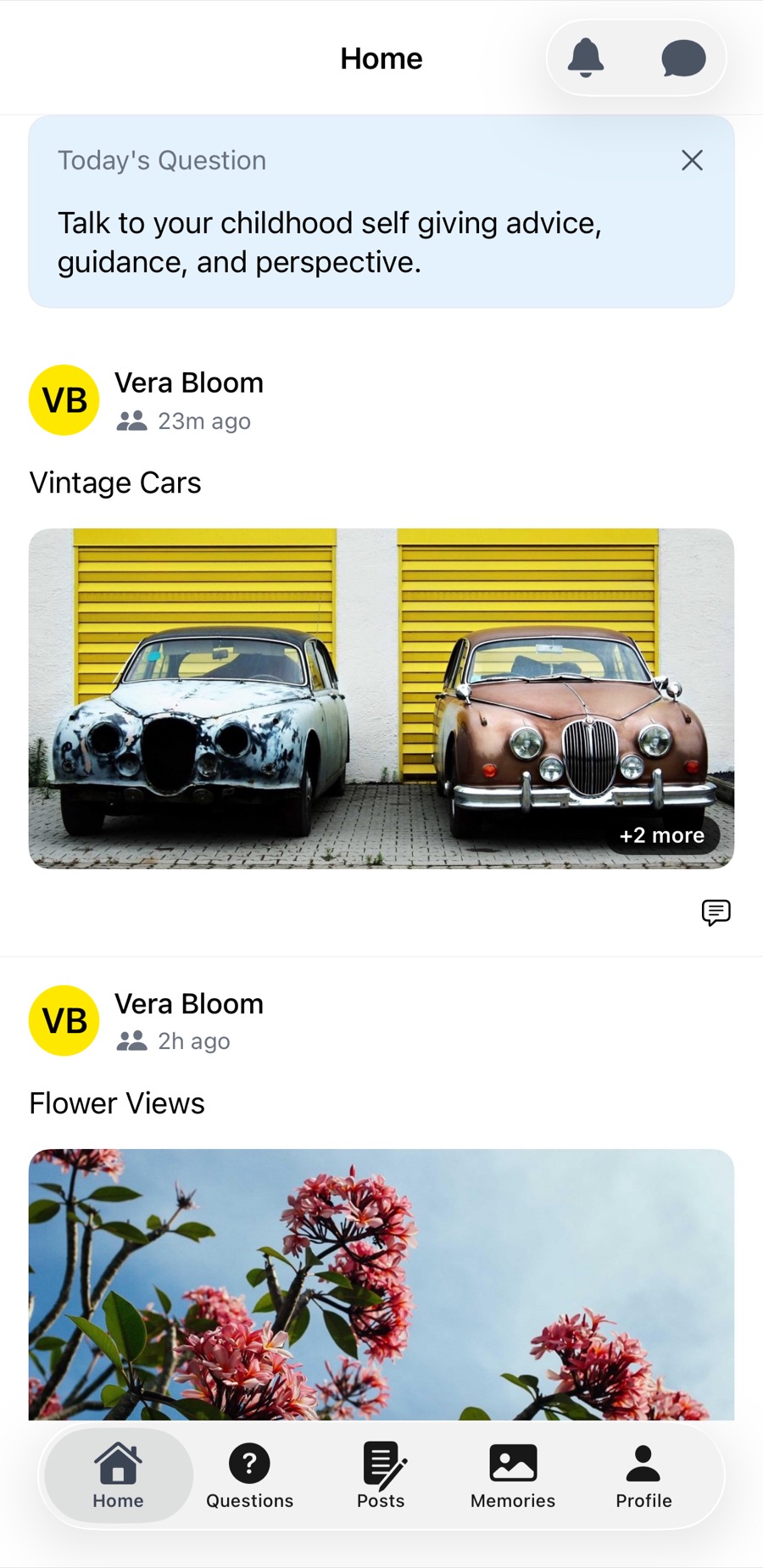The image size is (763, 1568).
Task: Show the +2 more photos
Action: click(x=662, y=835)
